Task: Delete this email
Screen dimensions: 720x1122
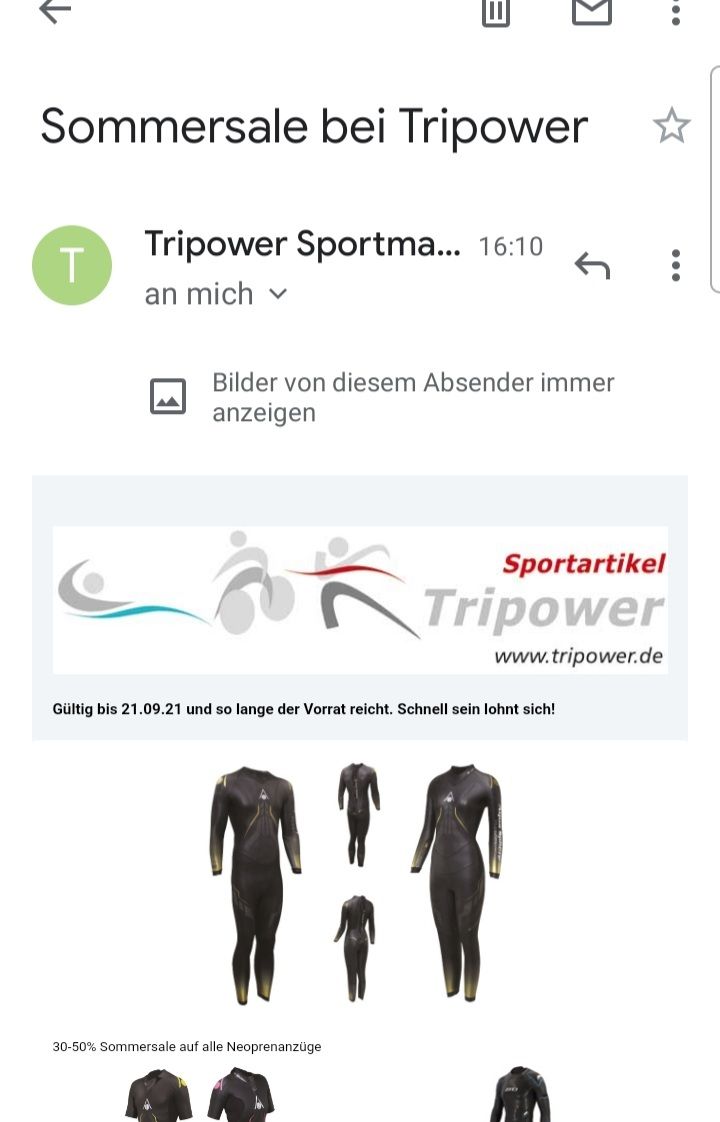Action: point(496,11)
